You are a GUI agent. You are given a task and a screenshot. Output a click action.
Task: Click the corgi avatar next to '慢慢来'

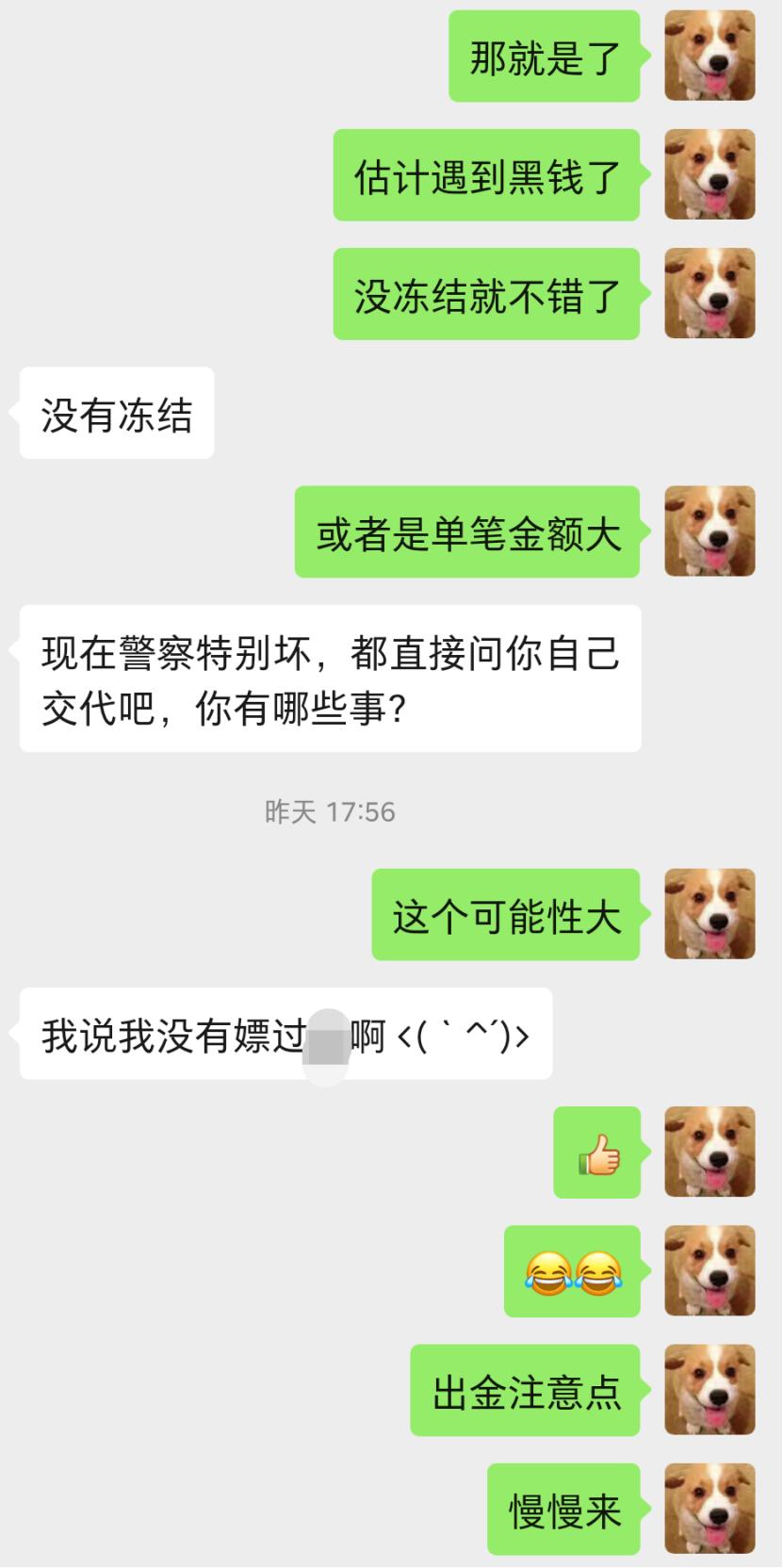click(709, 1508)
